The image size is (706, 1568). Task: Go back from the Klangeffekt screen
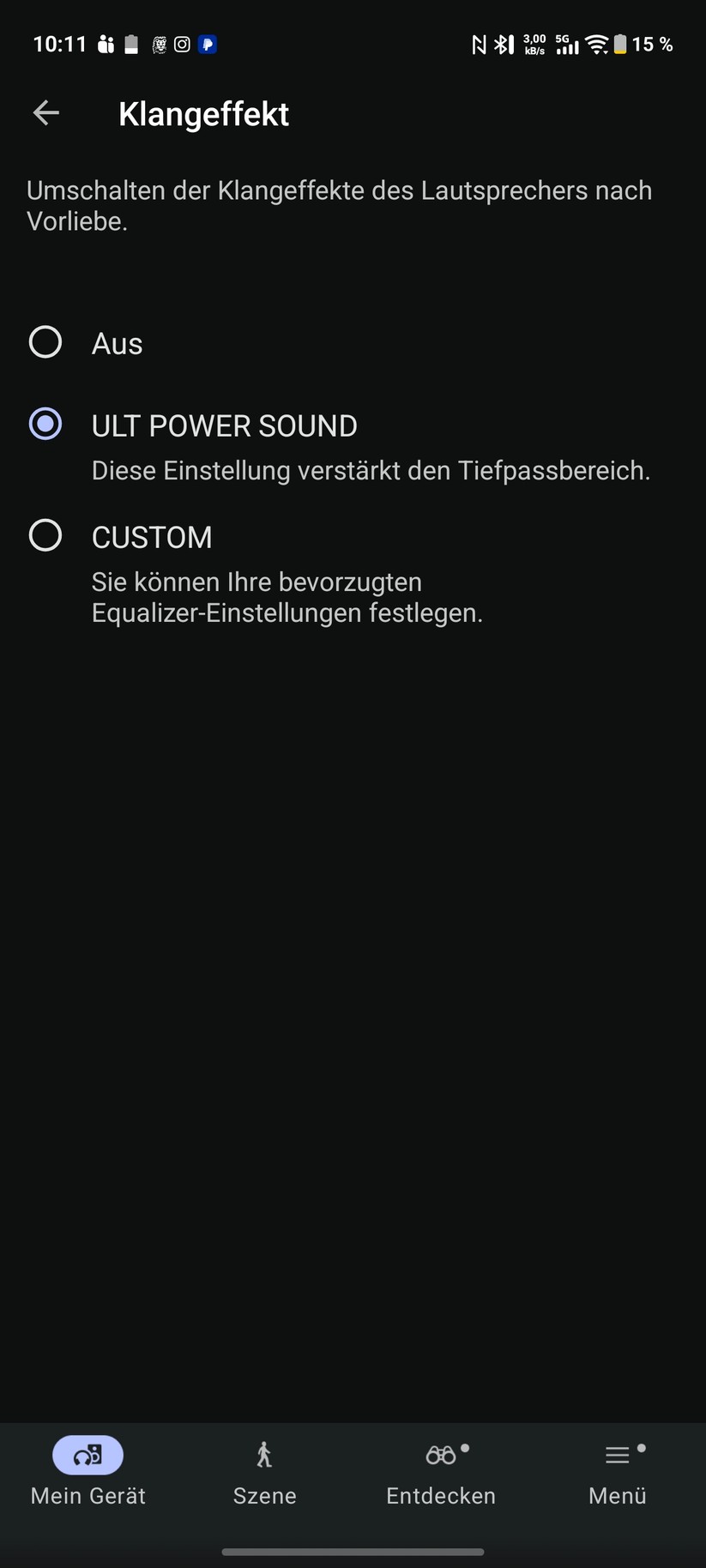(x=45, y=112)
